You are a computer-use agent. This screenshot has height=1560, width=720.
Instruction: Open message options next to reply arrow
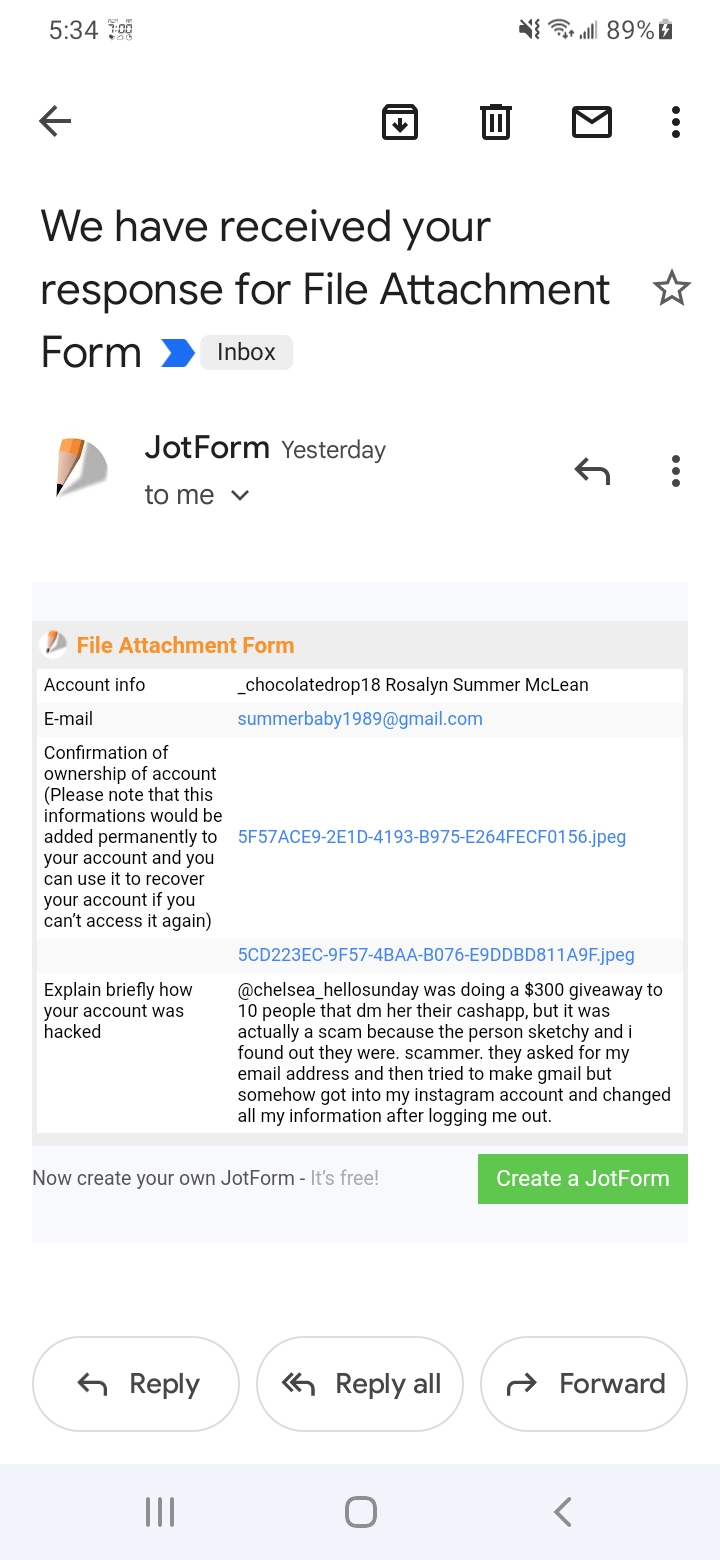tap(676, 470)
